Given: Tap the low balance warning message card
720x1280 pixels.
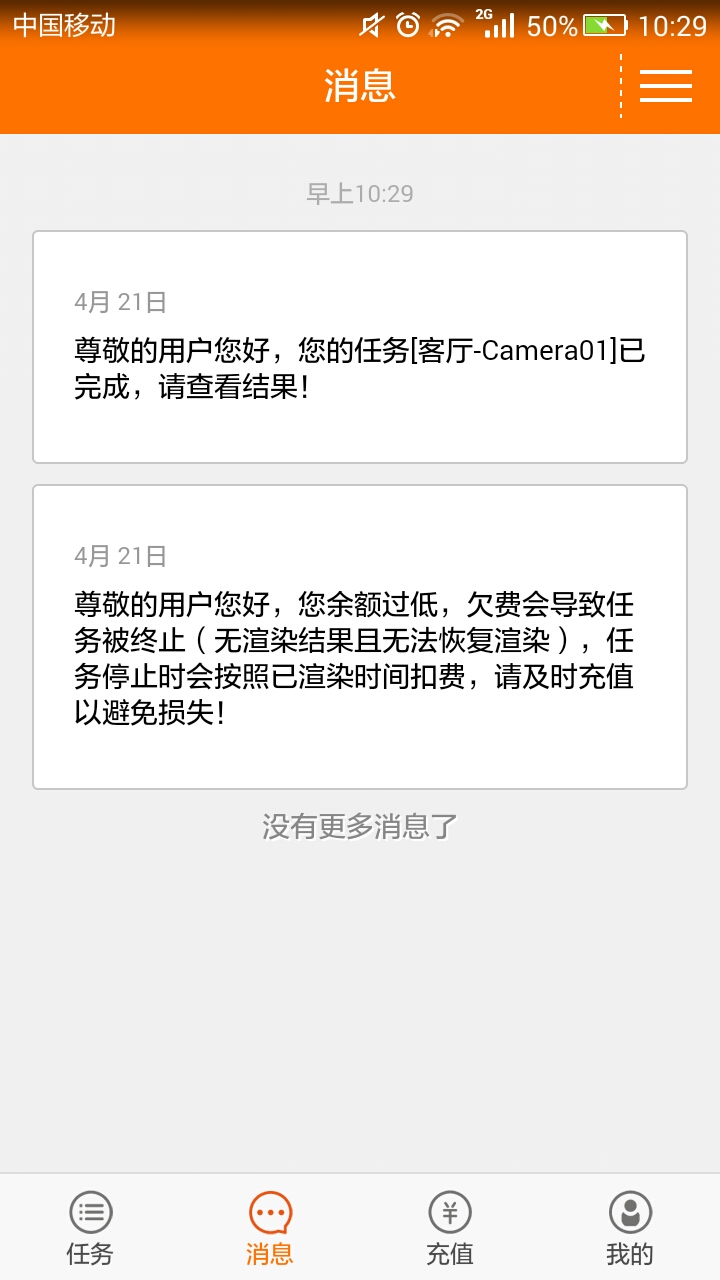Looking at the screenshot, I should coord(360,638).
